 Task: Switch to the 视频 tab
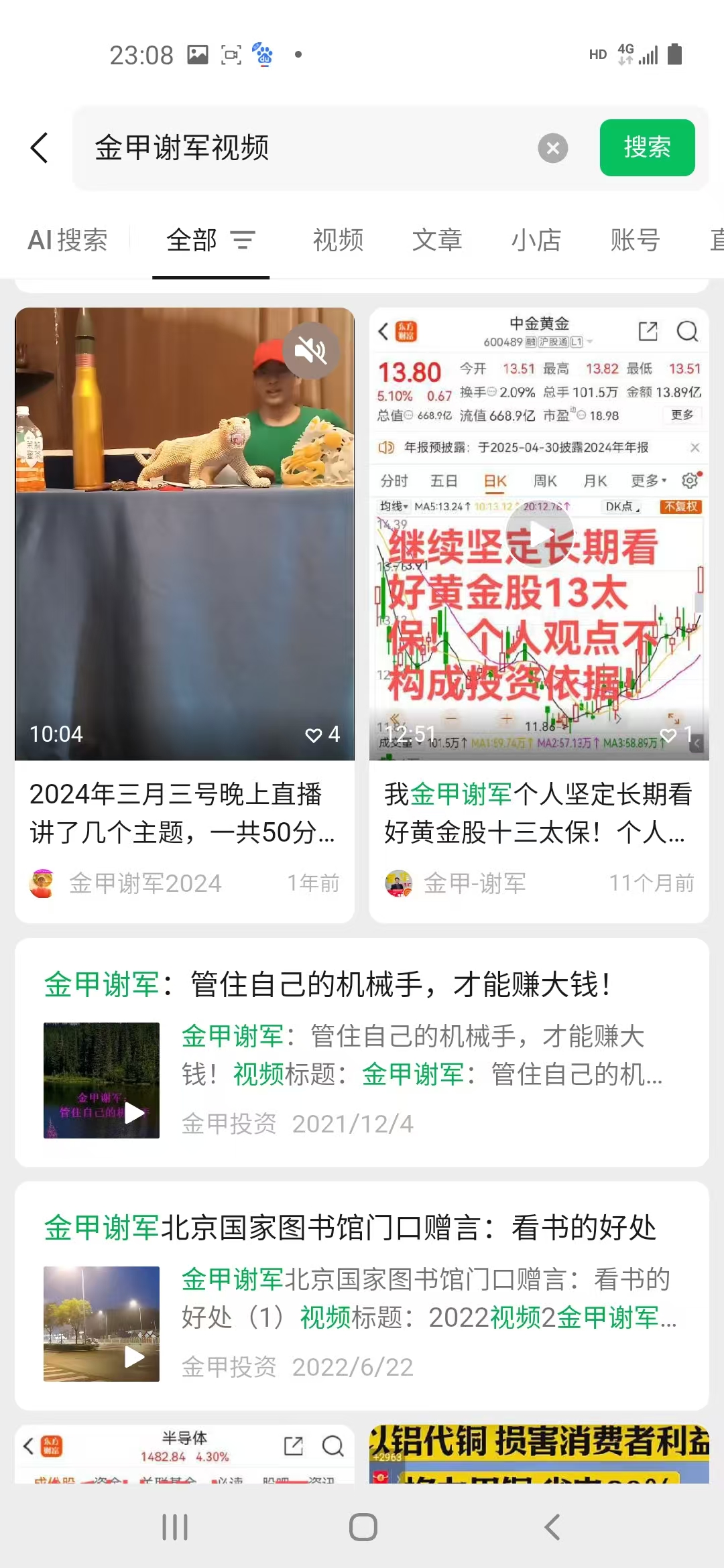[338, 240]
